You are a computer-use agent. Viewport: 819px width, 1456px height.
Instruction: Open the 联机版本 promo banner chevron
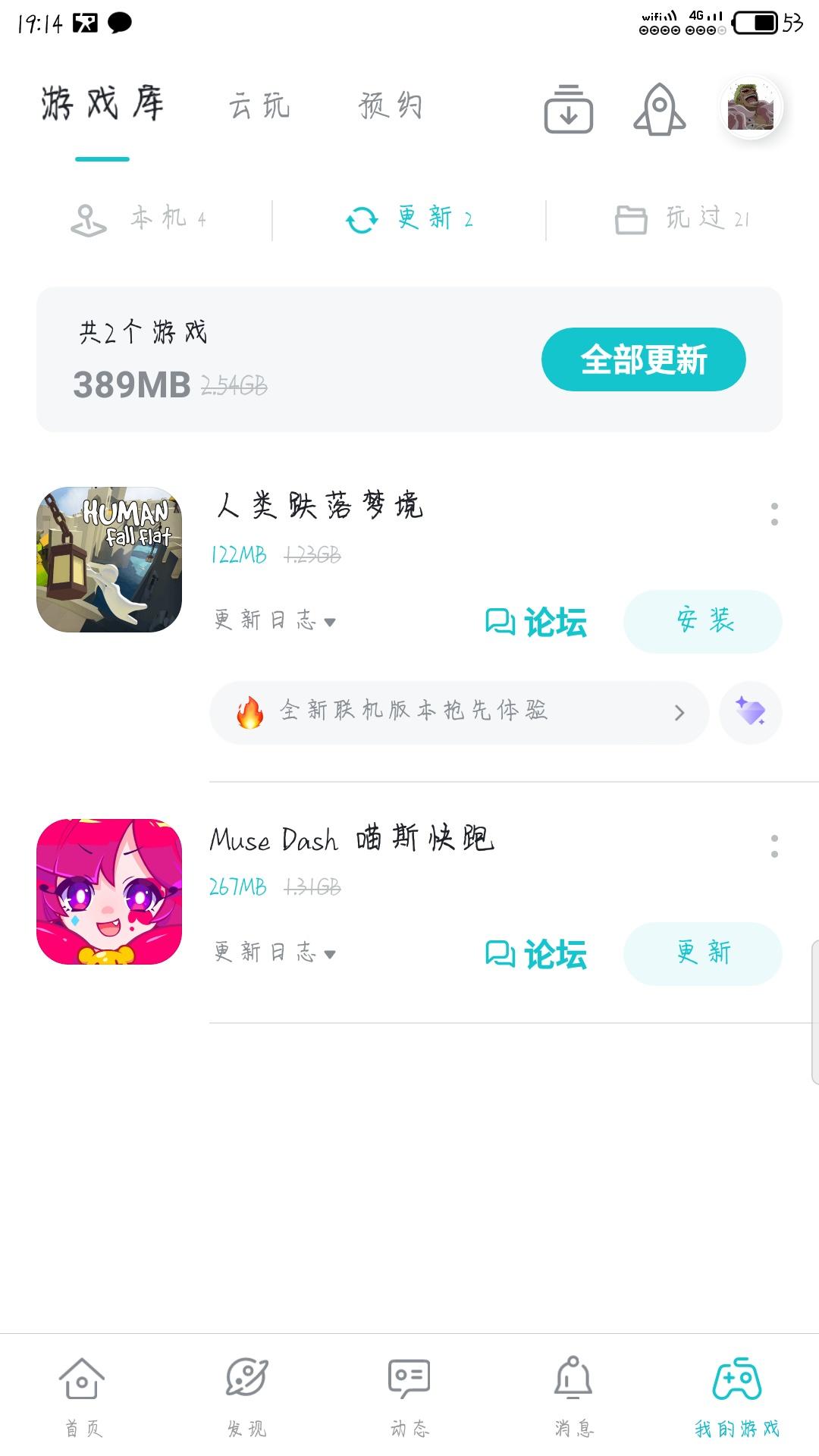[680, 711]
